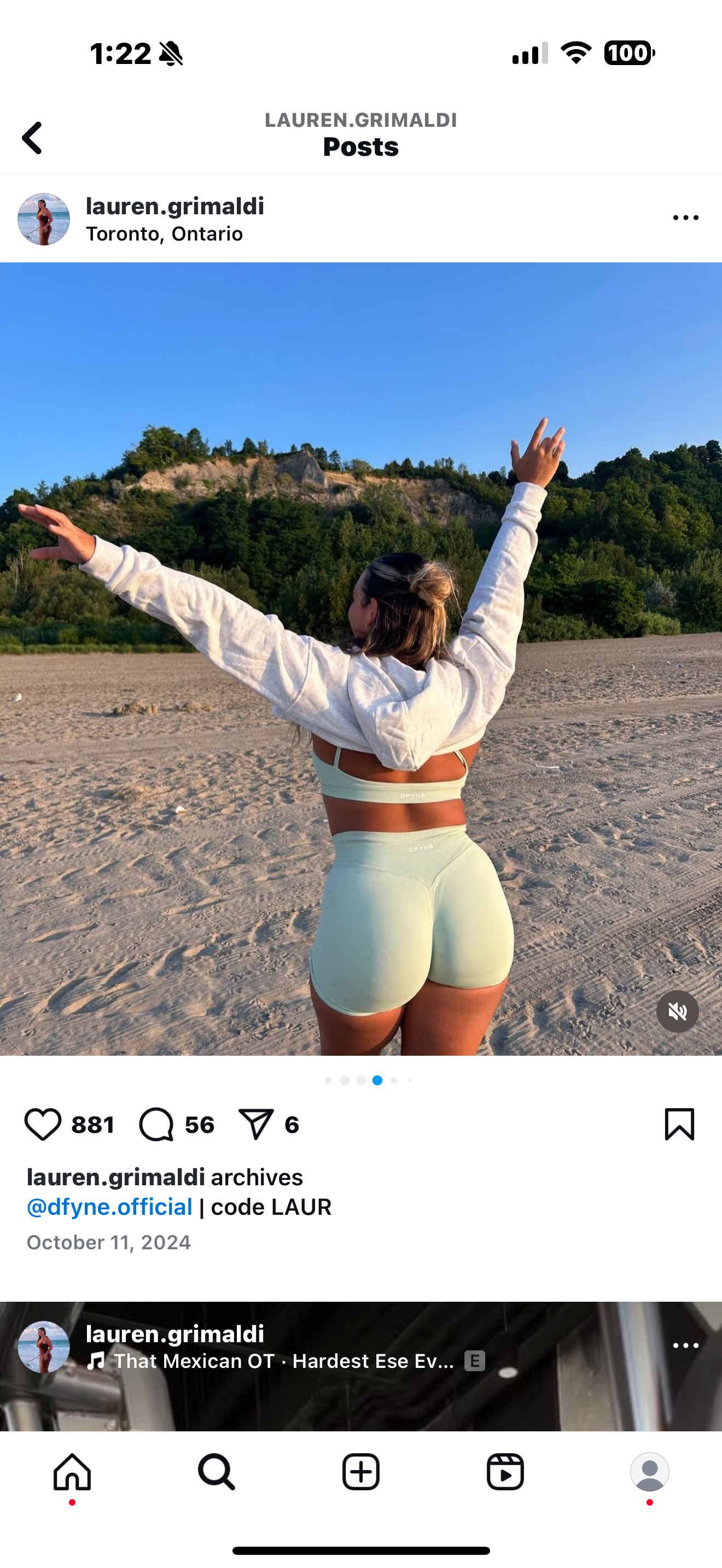The width and height of the screenshot is (722, 1568).
Task: Open your own profile tab
Action: (650, 1472)
